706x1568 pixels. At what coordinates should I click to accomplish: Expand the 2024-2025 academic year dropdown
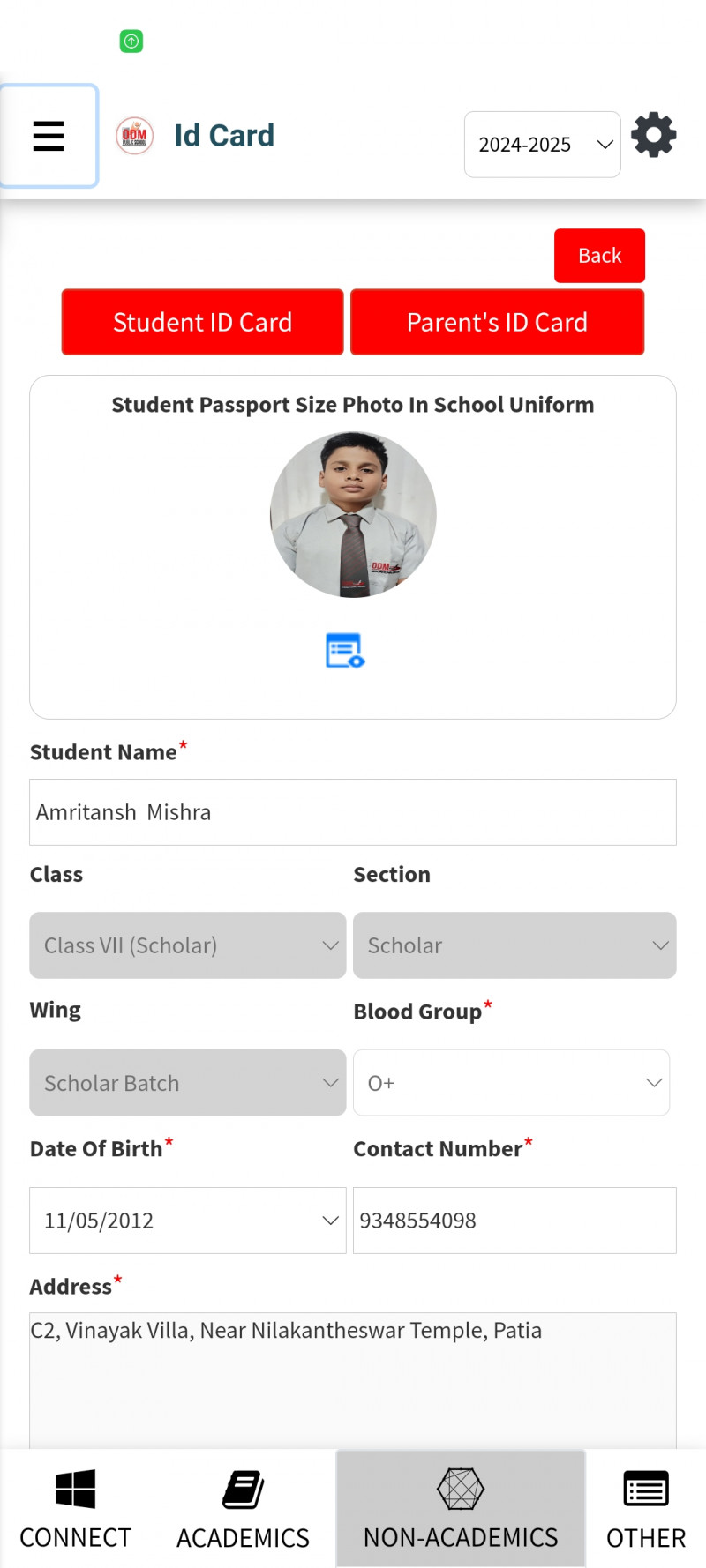coord(542,145)
